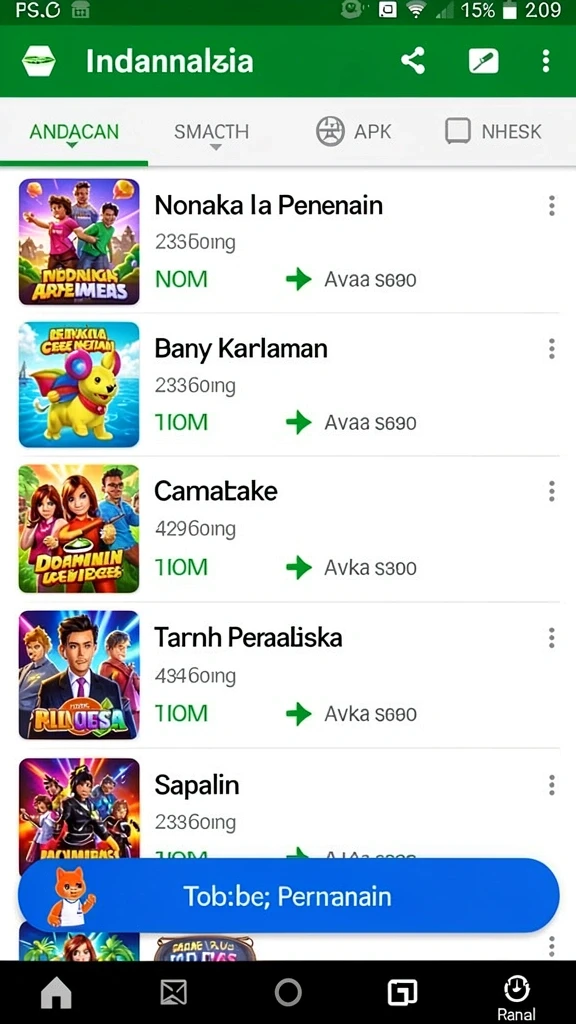Open more options for Bany Karlaman
The width and height of the screenshot is (576, 1024).
coord(552,349)
